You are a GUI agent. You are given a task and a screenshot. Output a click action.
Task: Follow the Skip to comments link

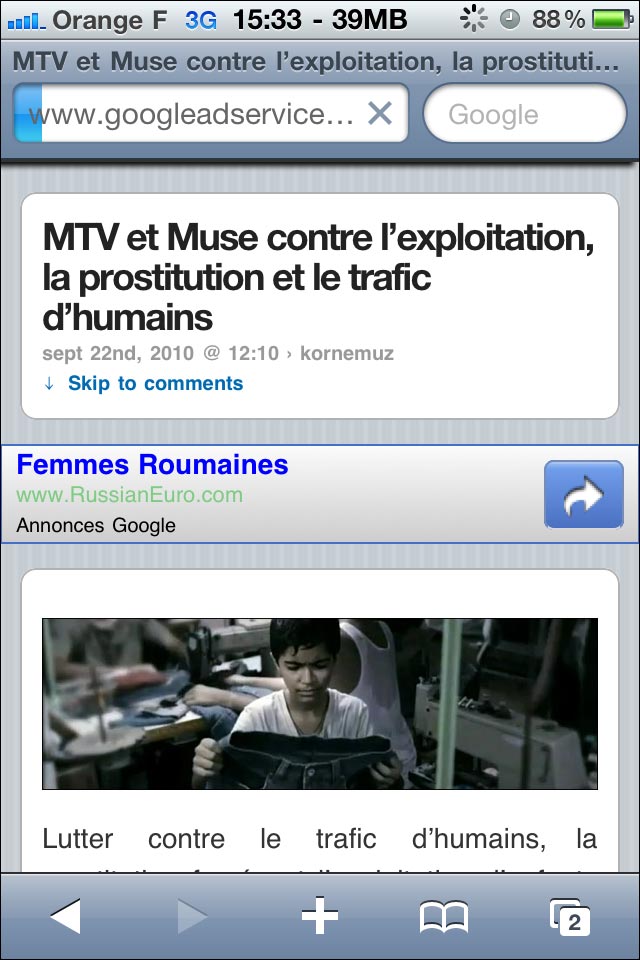pos(155,383)
